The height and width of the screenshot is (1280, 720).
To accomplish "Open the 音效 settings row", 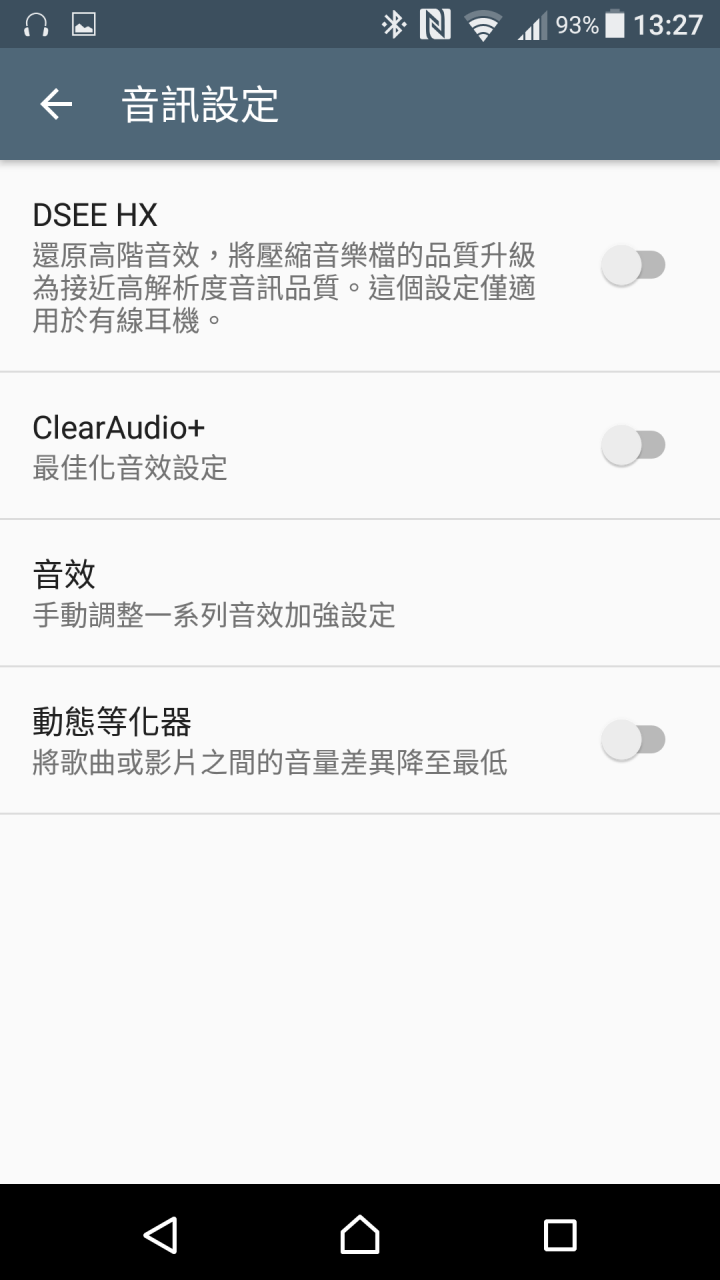I will click(360, 593).
